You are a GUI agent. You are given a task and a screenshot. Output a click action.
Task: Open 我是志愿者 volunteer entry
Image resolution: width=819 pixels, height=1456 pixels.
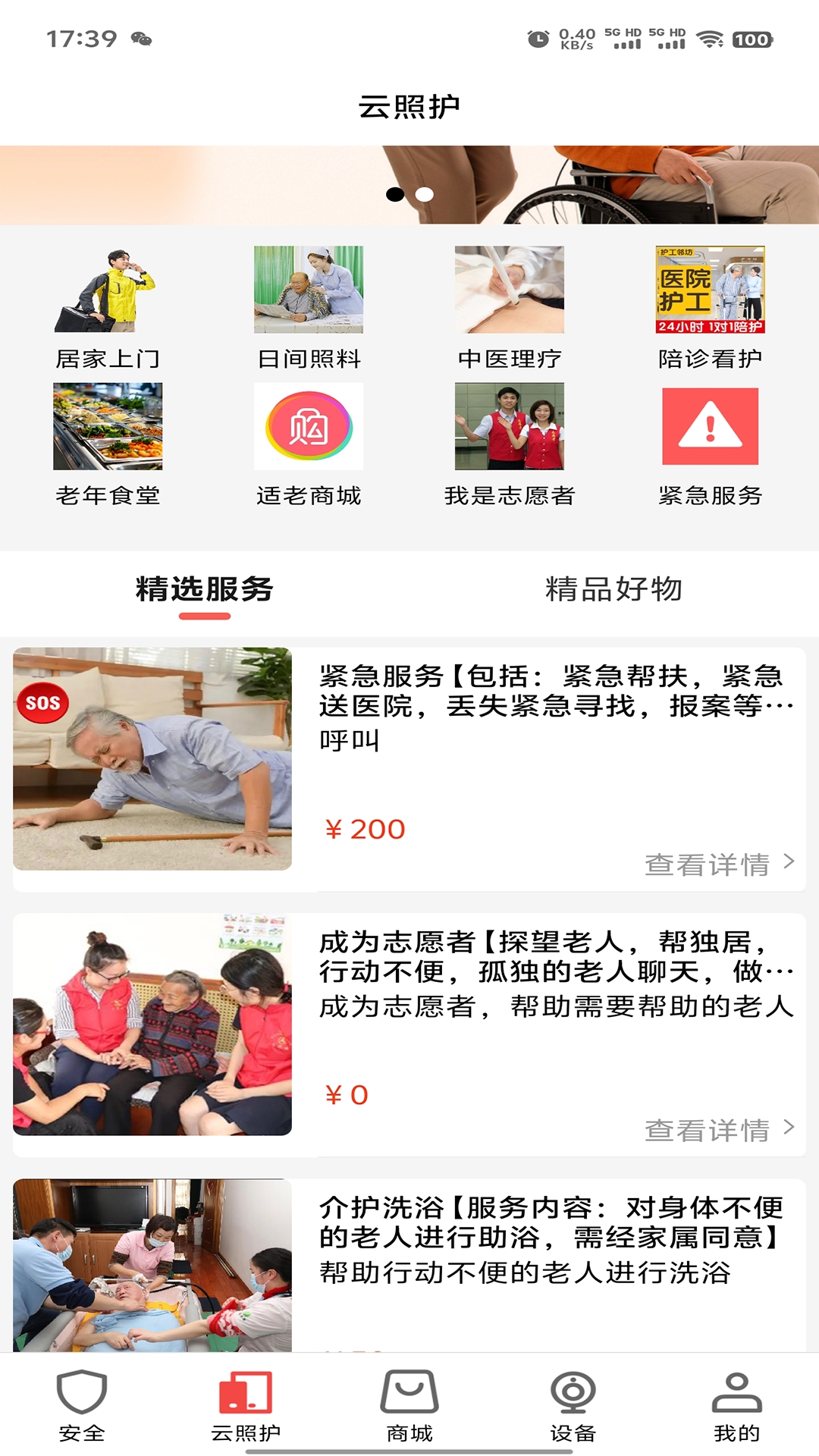[x=510, y=444]
